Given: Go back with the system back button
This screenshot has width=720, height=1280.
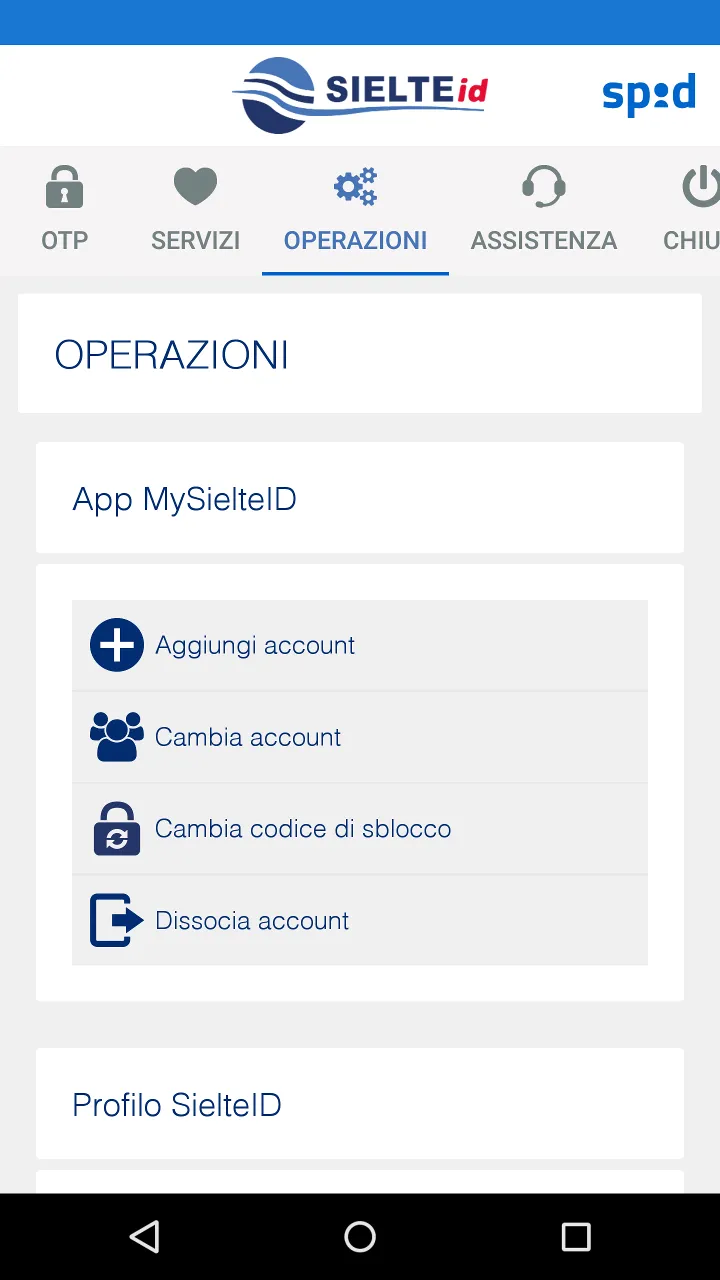Looking at the screenshot, I should pyautogui.click(x=145, y=1237).
